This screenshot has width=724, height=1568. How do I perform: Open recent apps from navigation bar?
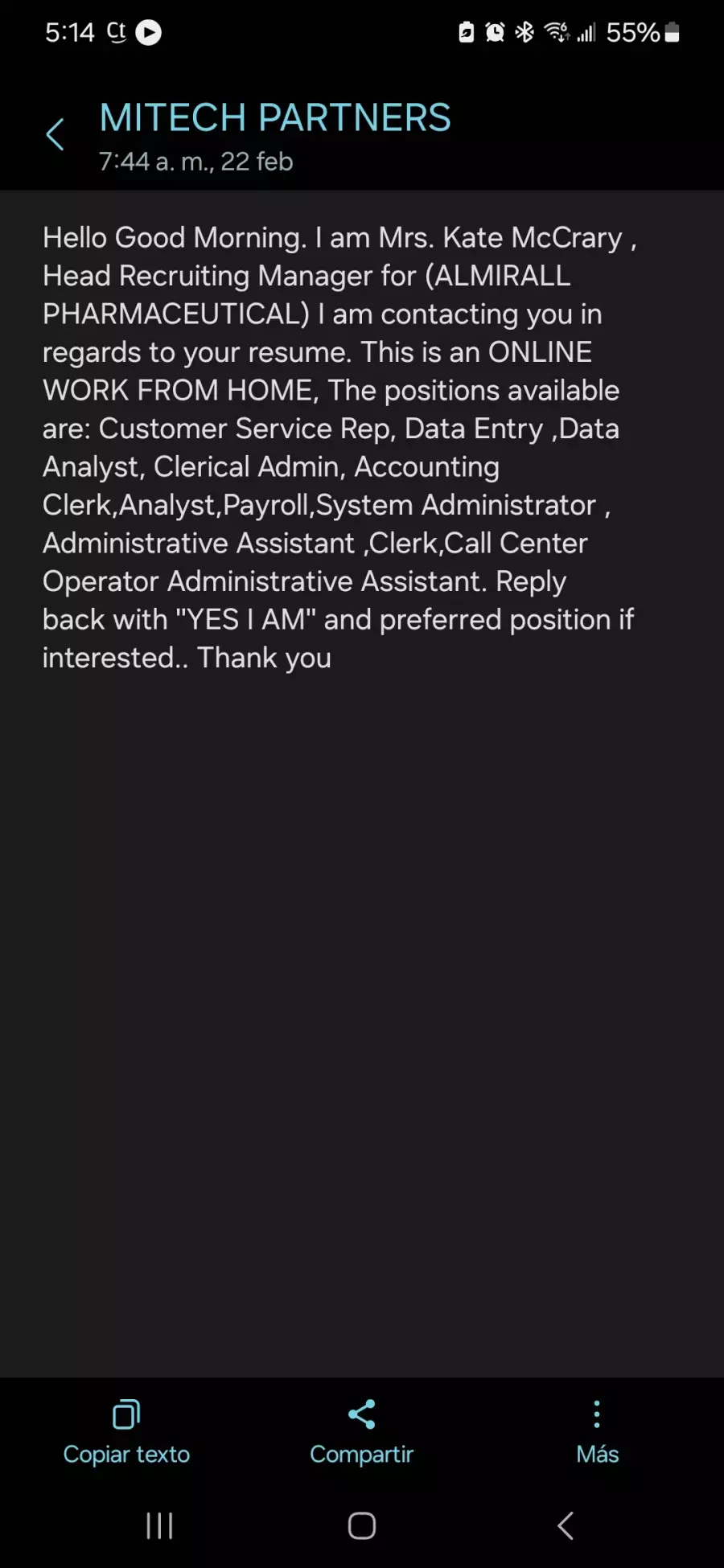click(159, 1525)
